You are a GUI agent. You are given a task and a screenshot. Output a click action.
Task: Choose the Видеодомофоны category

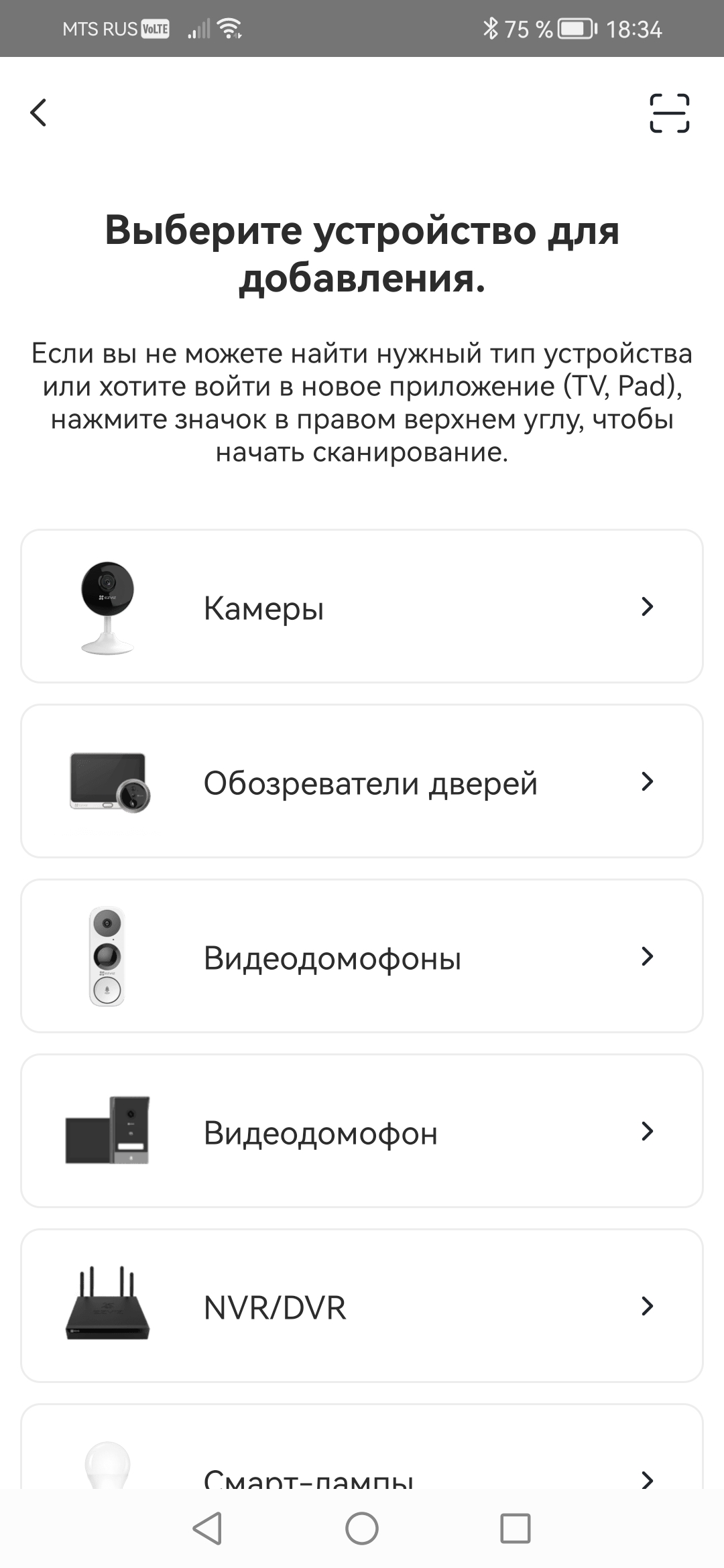click(x=362, y=956)
